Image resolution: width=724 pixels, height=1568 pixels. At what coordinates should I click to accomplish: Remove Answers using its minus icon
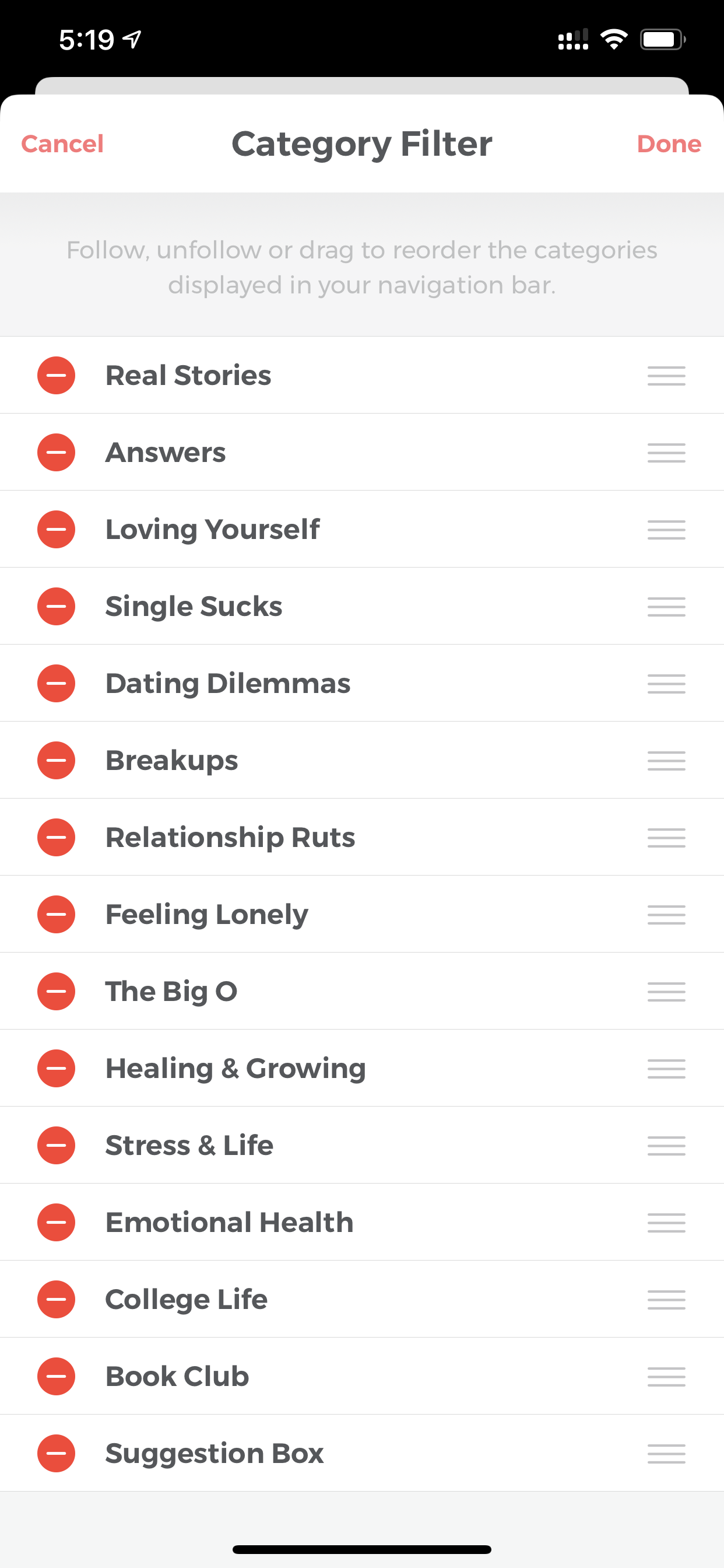[56, 452]
